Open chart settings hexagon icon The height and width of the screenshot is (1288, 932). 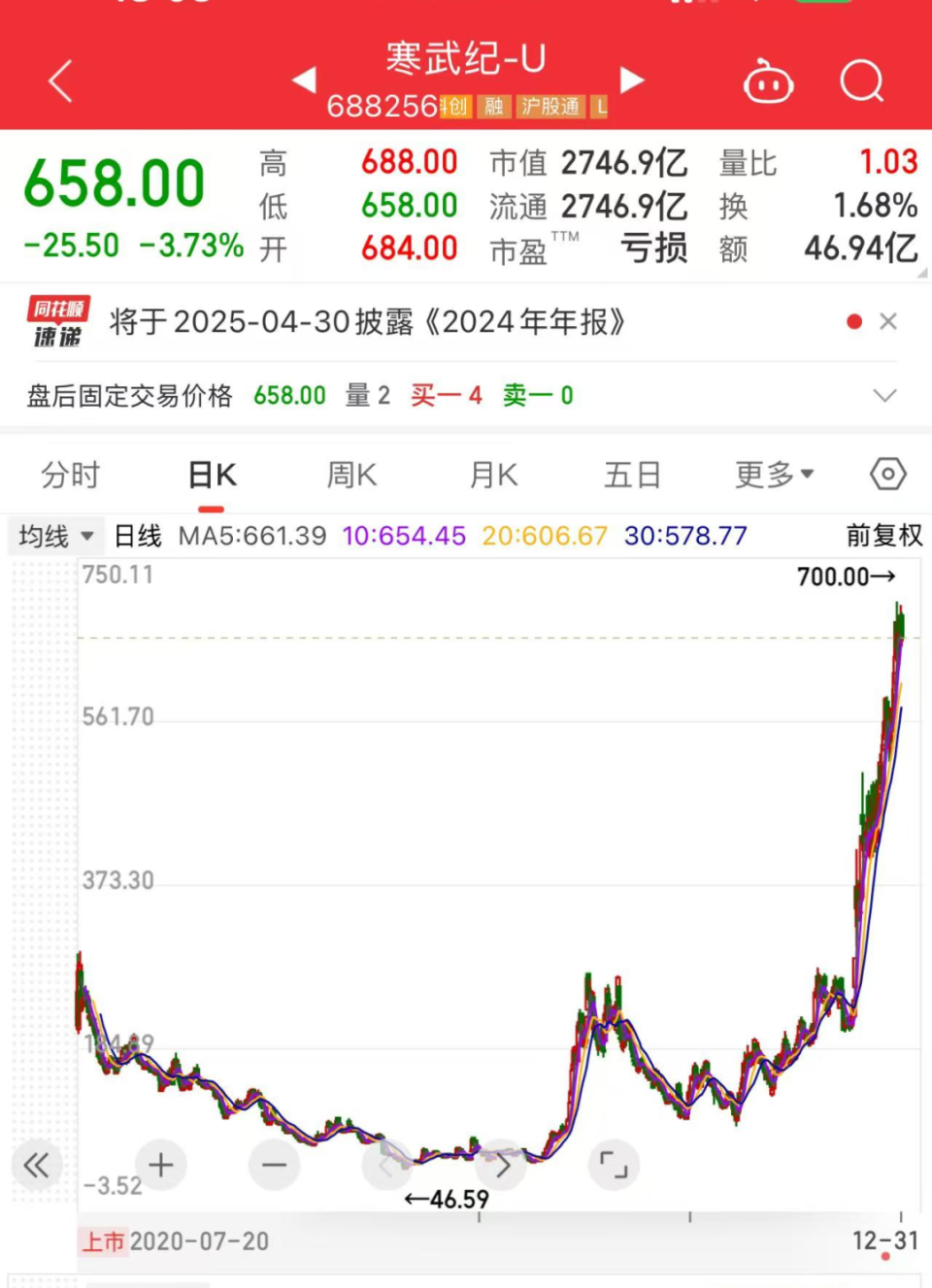(887, 474)
